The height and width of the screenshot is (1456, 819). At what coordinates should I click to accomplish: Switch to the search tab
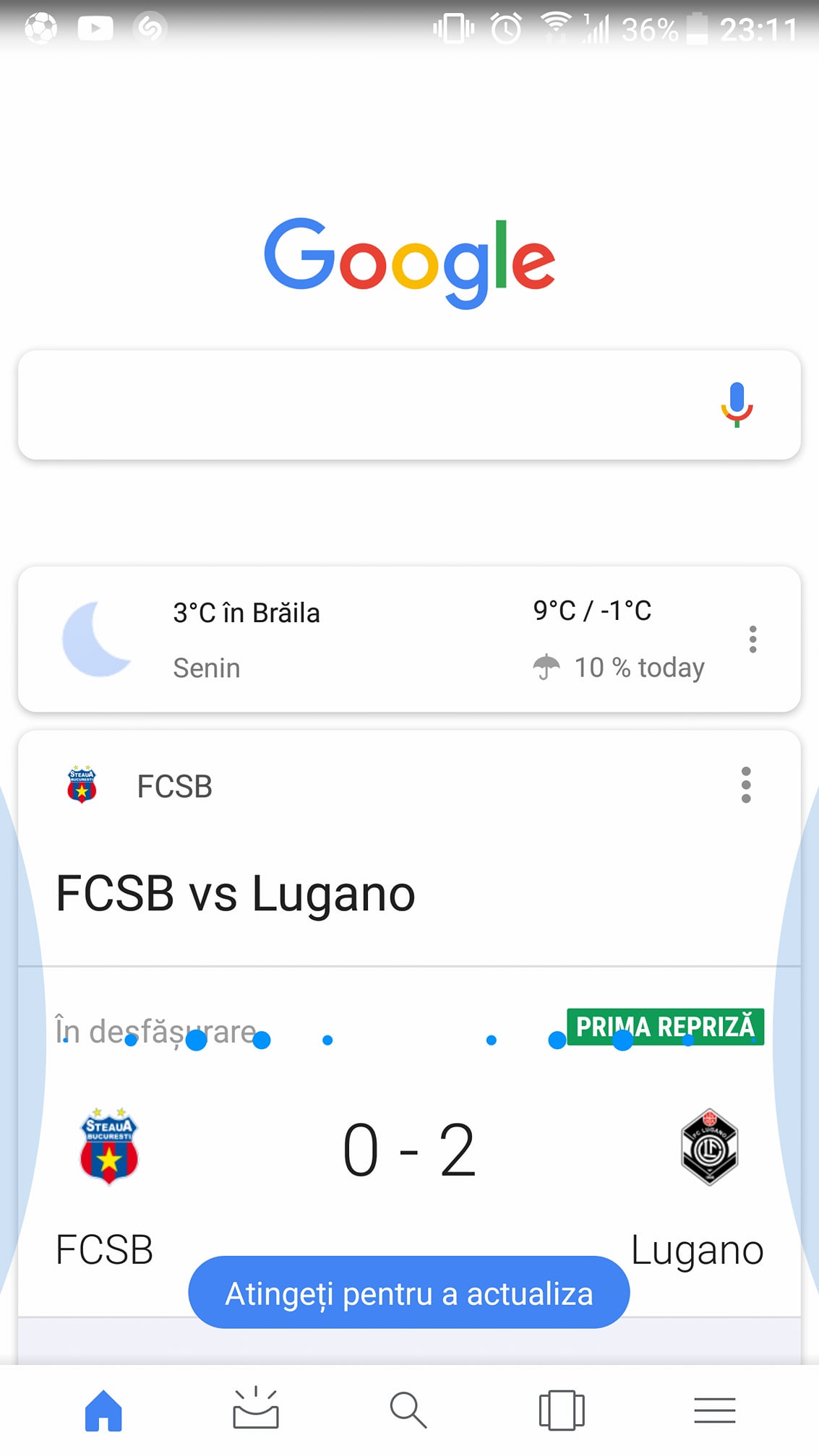tap(408, 1410)
